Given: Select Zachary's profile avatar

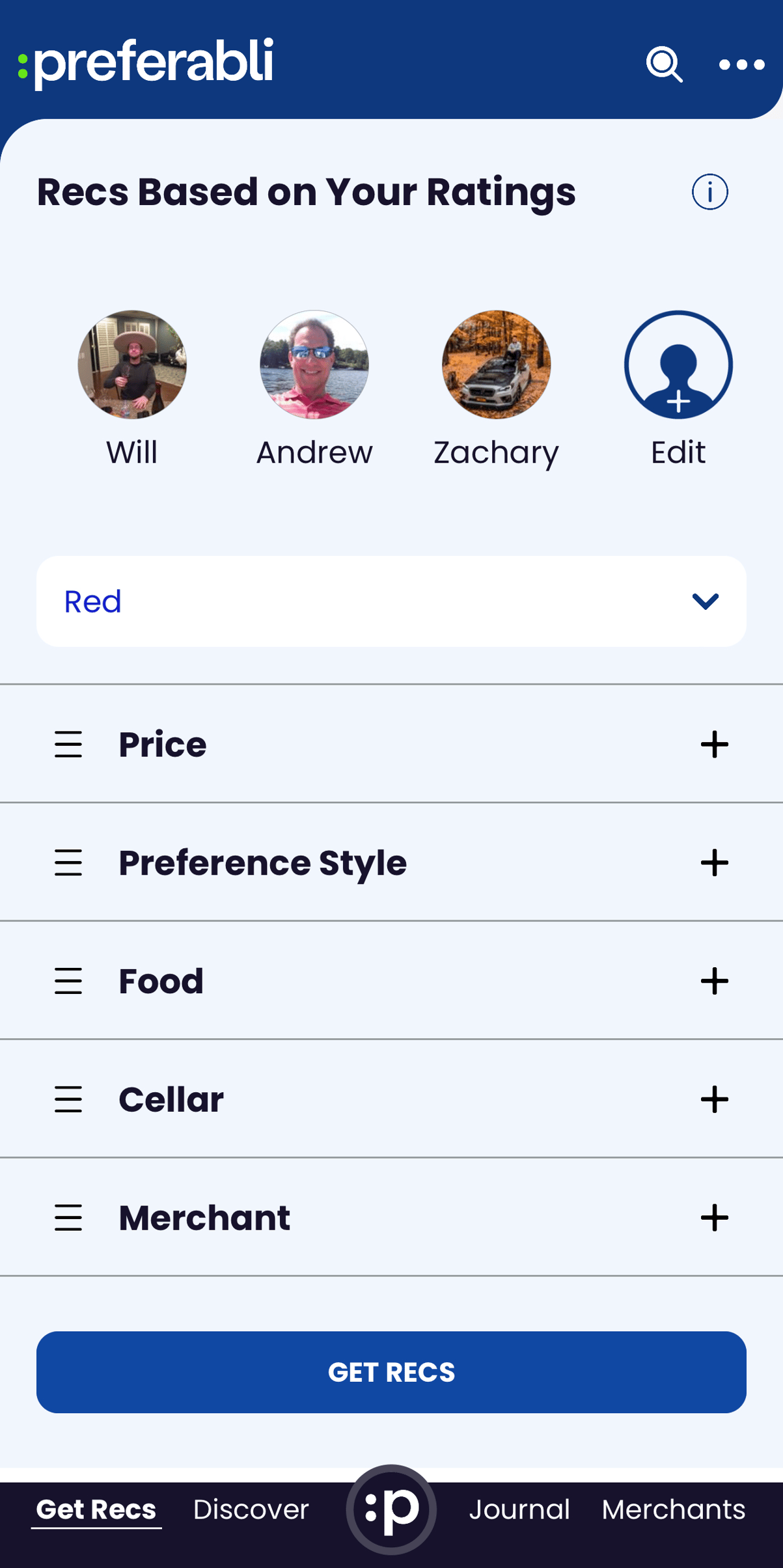Looking at the screenshot, I should pos(496,366).
